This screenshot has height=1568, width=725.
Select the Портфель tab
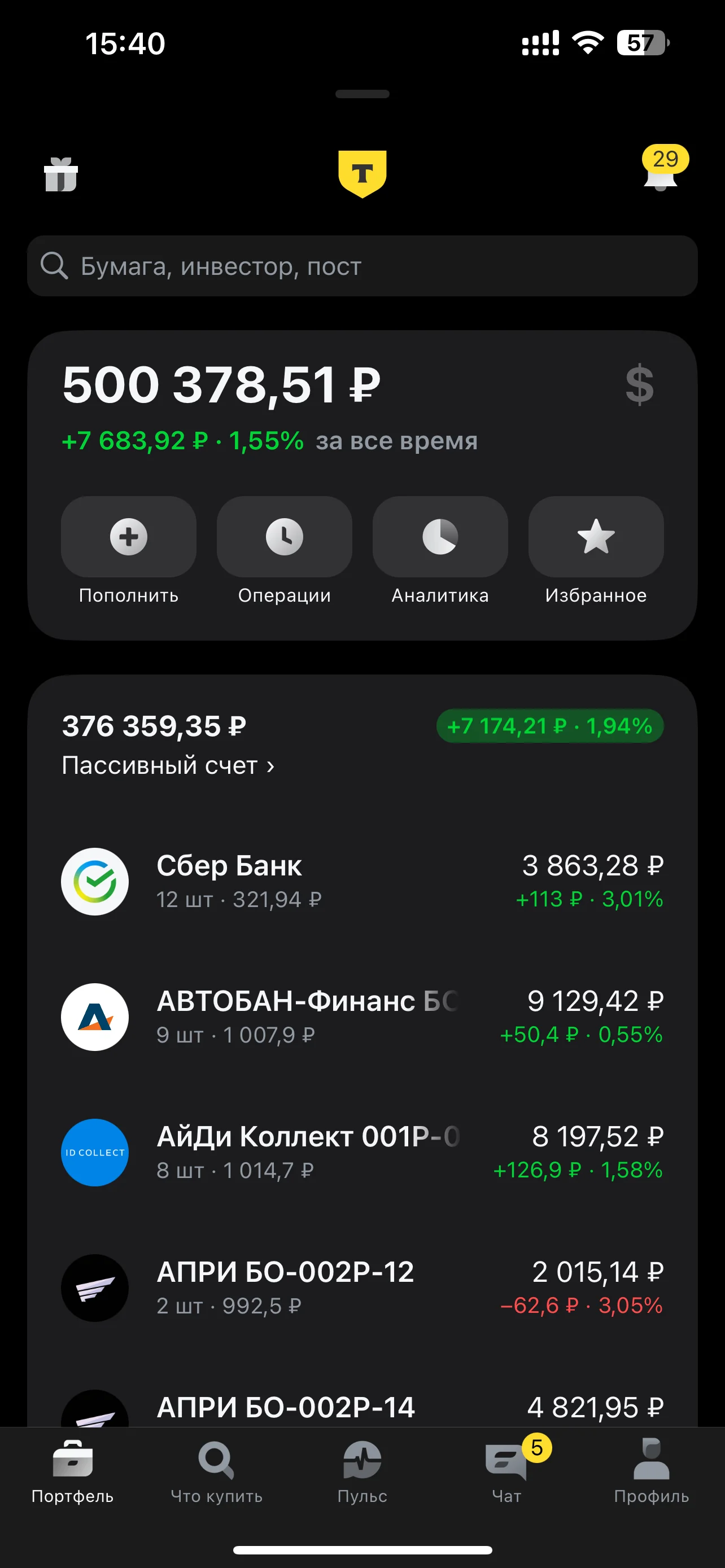point(72,1472)
